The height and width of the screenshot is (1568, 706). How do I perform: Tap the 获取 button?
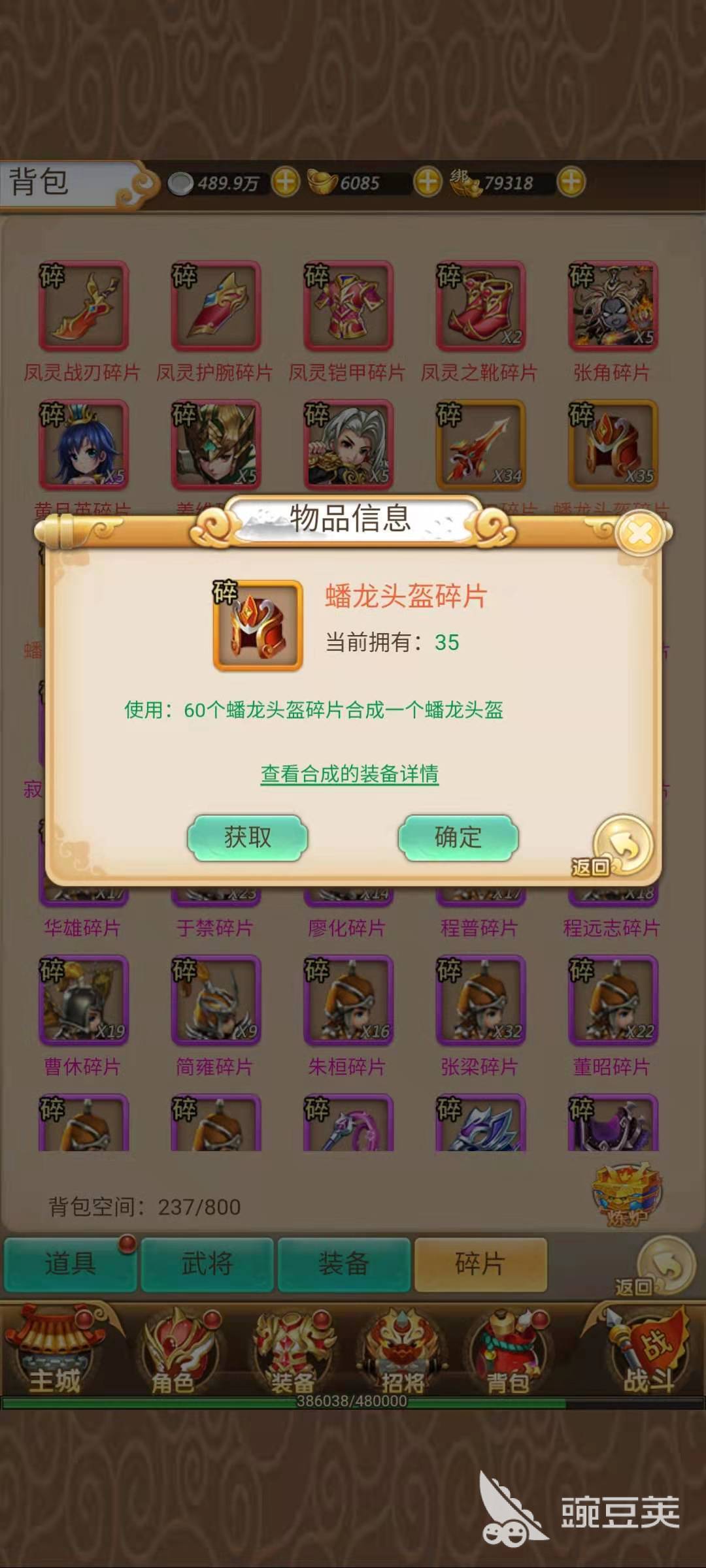(x=248, y=837)
